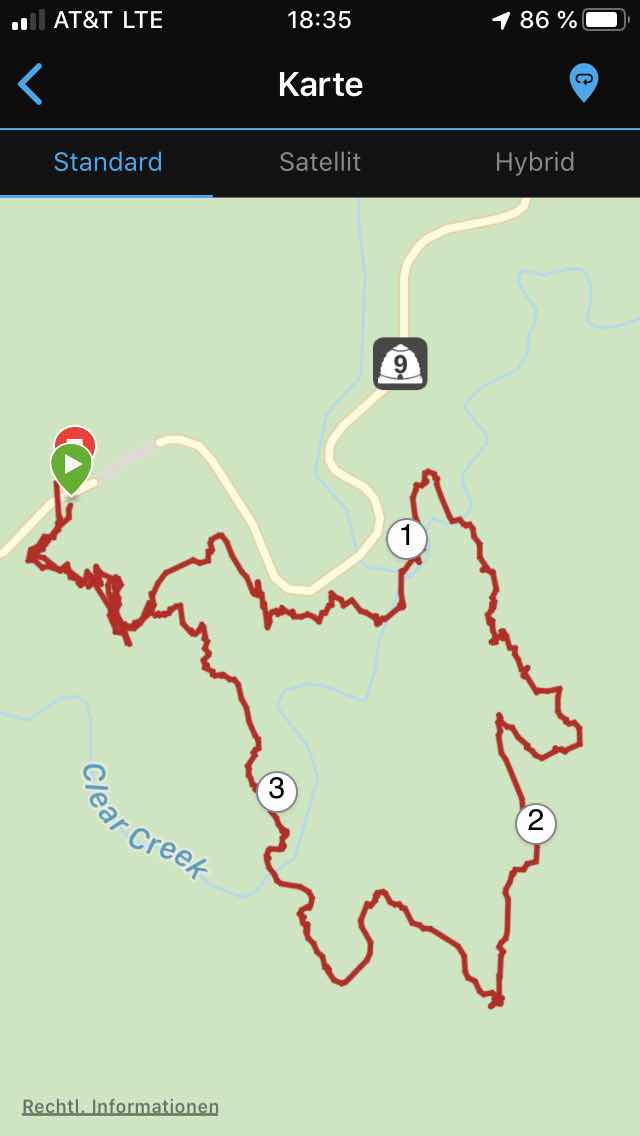The image size is (640, 1136).
Task: Open the Rechtl. Informationen link
Action: pyautogui.click(x=120, y=1106)
